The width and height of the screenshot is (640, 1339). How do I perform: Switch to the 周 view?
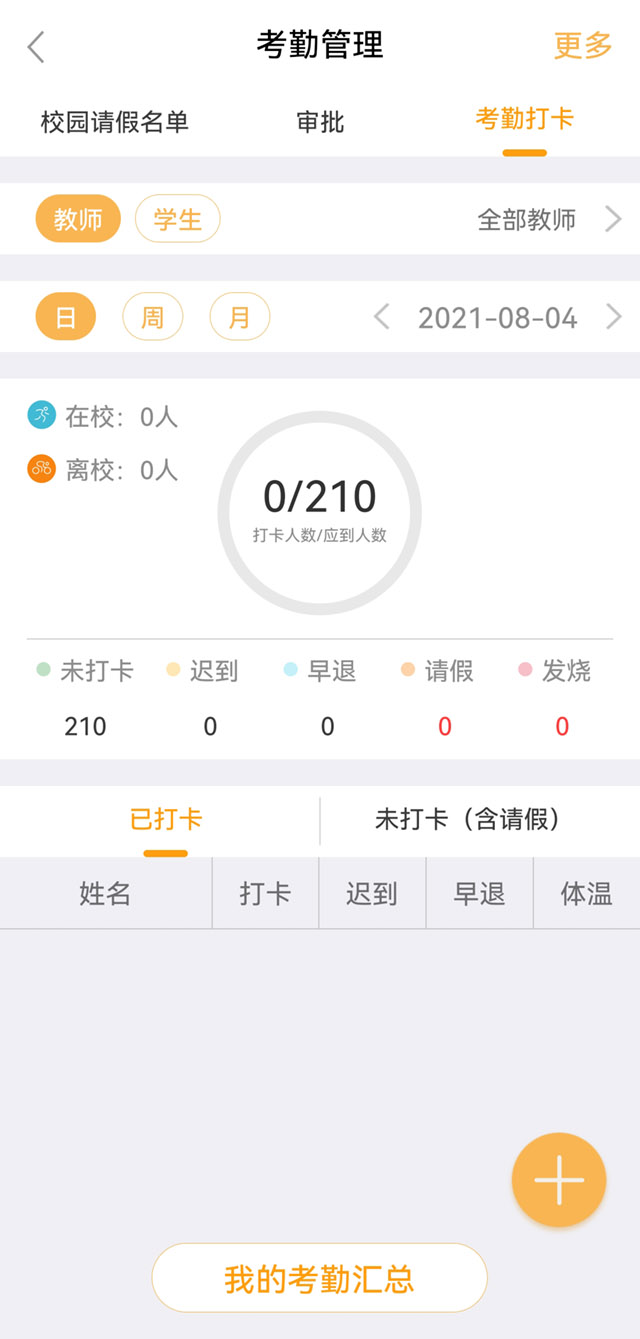[152, 318]
